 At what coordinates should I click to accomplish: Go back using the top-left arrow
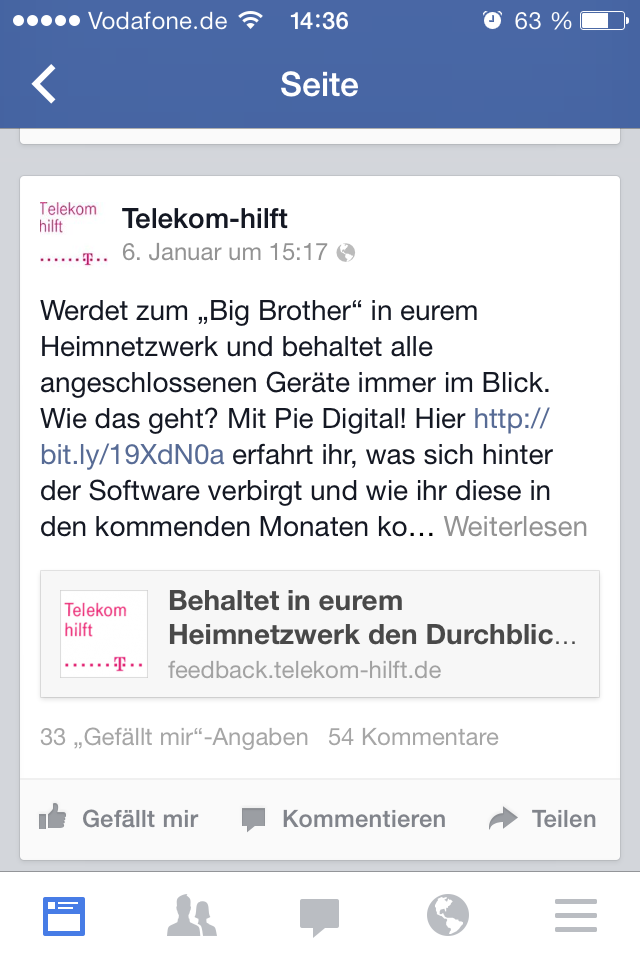(45, 85)
